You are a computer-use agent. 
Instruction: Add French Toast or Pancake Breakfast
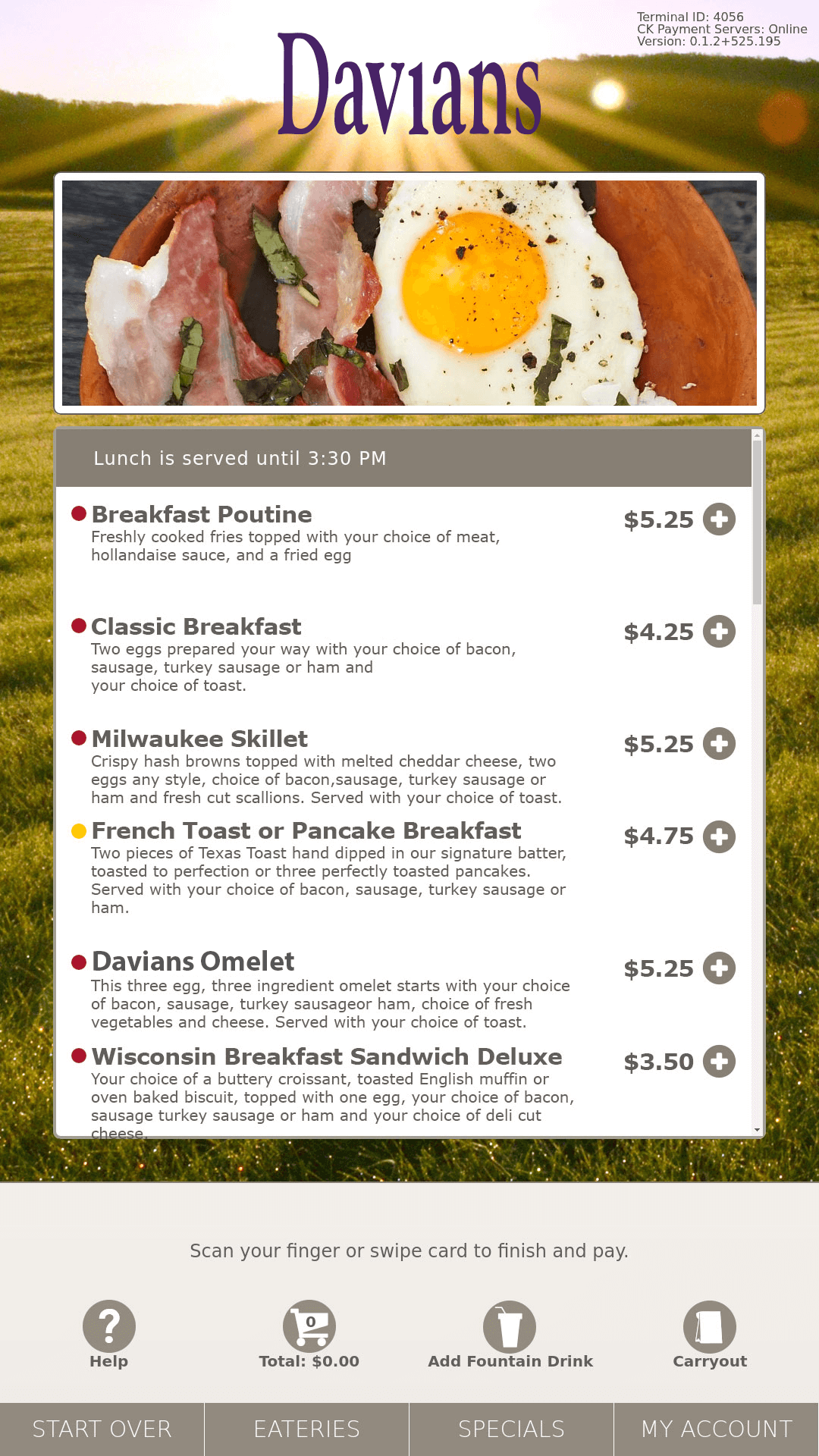pos(719,836)
